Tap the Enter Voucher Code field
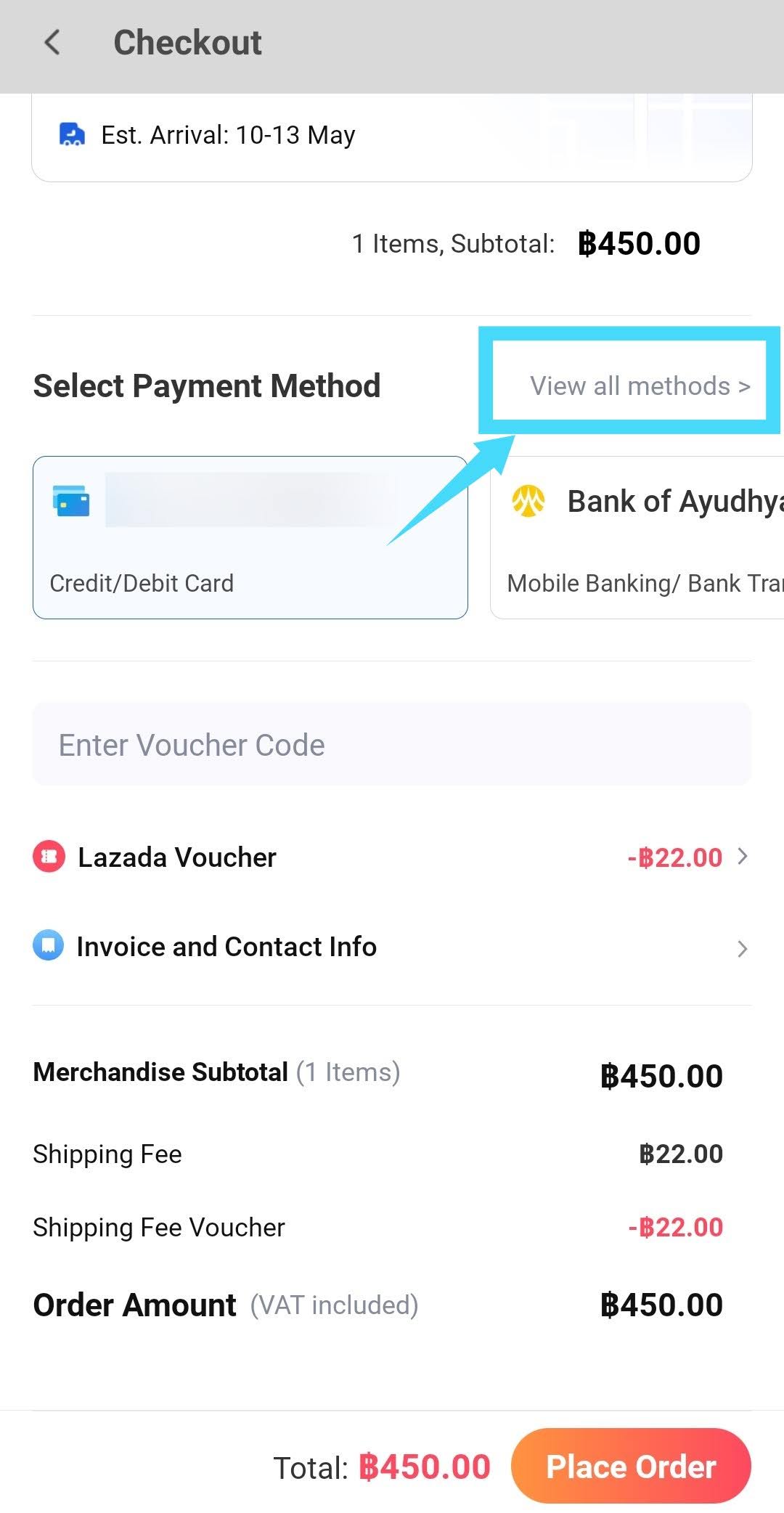Viewport: 784px width, 1513px height. (392, 745)
